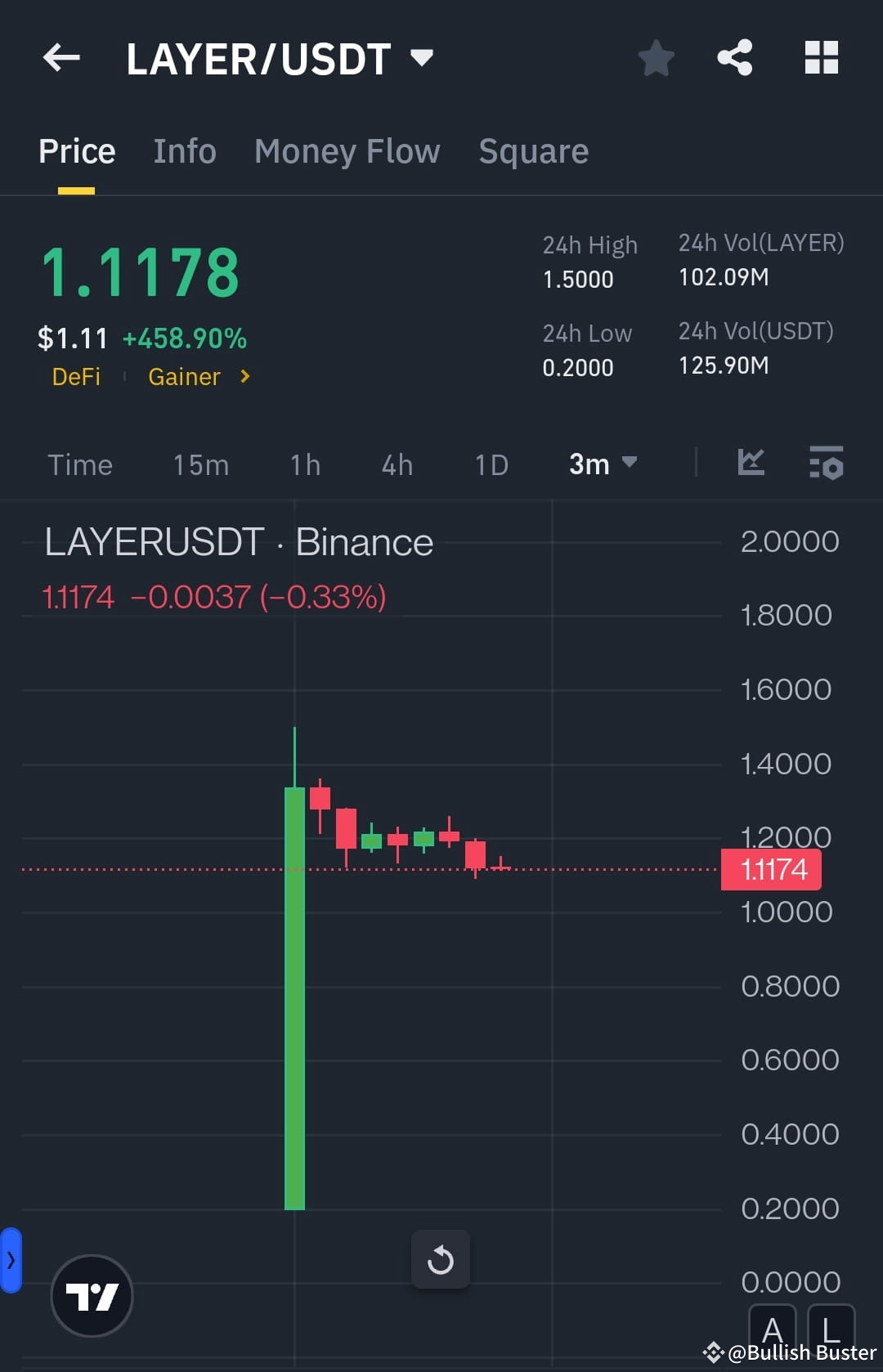The image size is (883, 1372).
Task: Open chart settings icon beside indicators
Action: click(826, 464)
